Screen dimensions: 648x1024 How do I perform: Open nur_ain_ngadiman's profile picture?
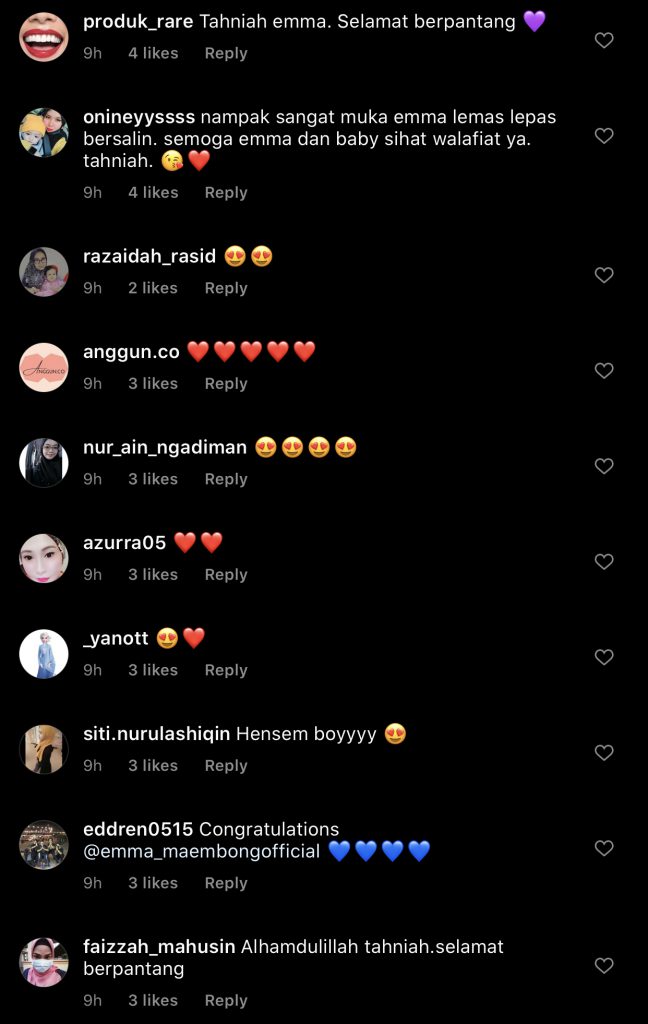pos(44,463)
